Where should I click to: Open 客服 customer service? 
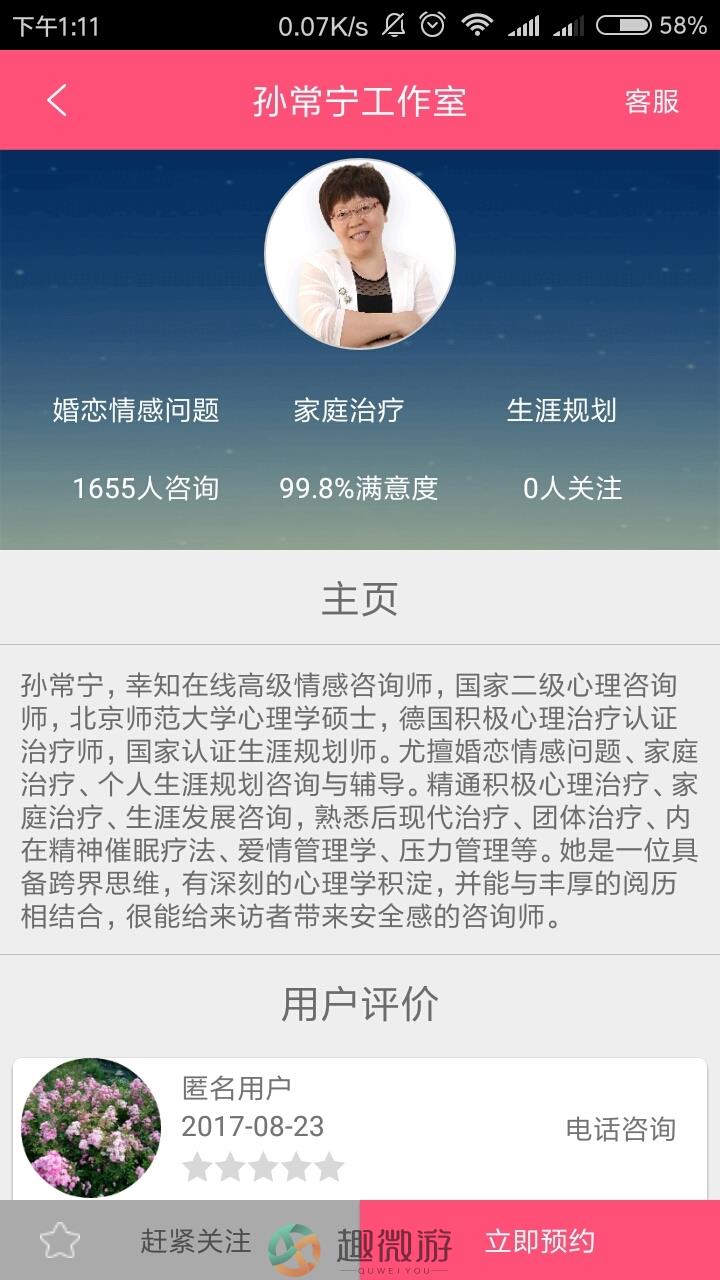coord(651,102)
